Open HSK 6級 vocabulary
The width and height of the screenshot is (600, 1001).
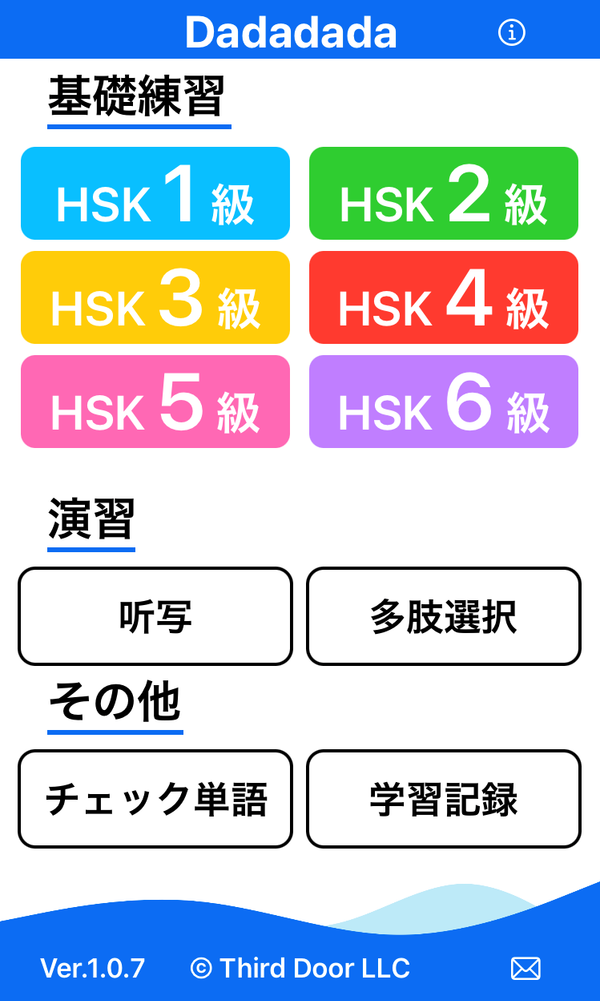444,402
